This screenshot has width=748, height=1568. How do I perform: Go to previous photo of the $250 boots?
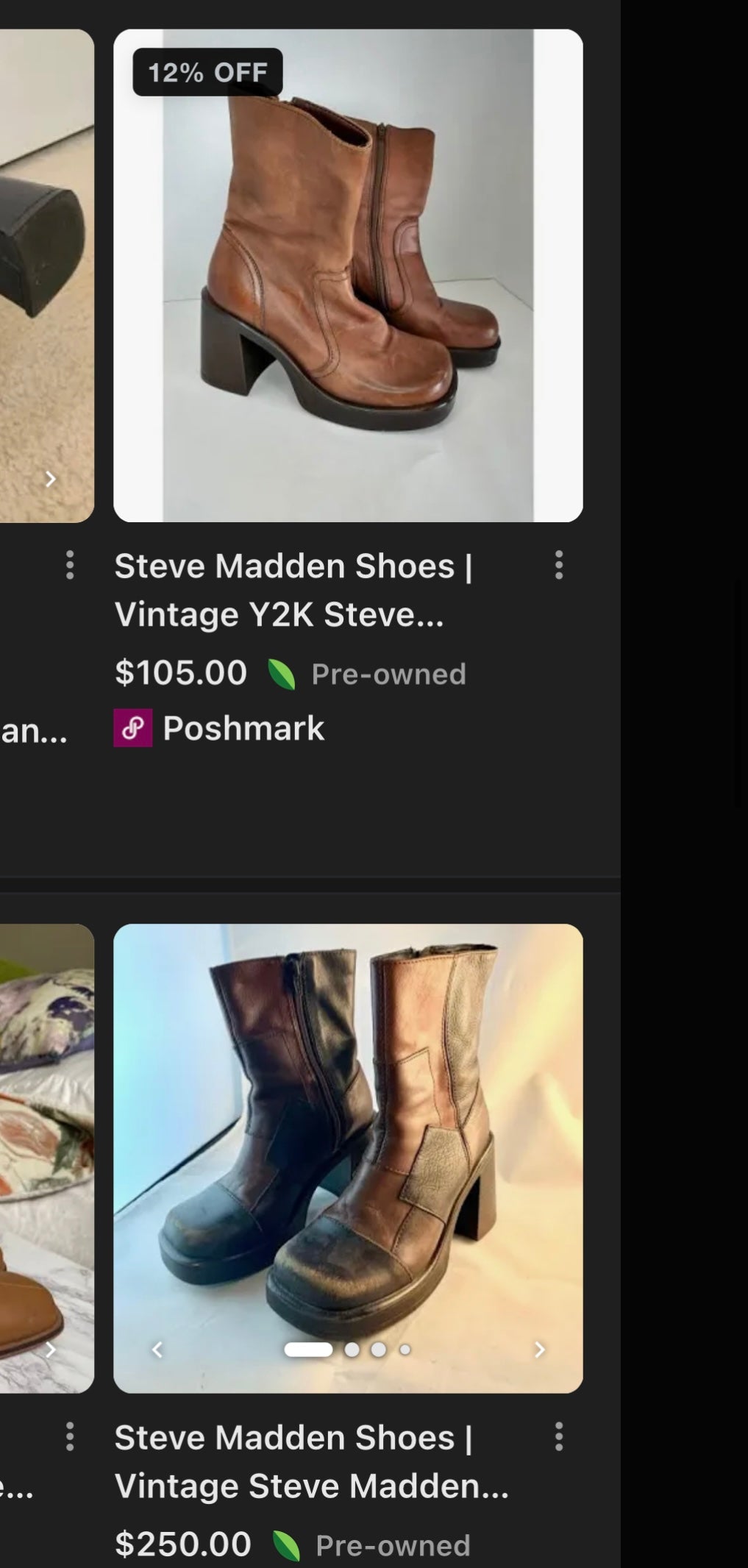(x=157, y=1350)
